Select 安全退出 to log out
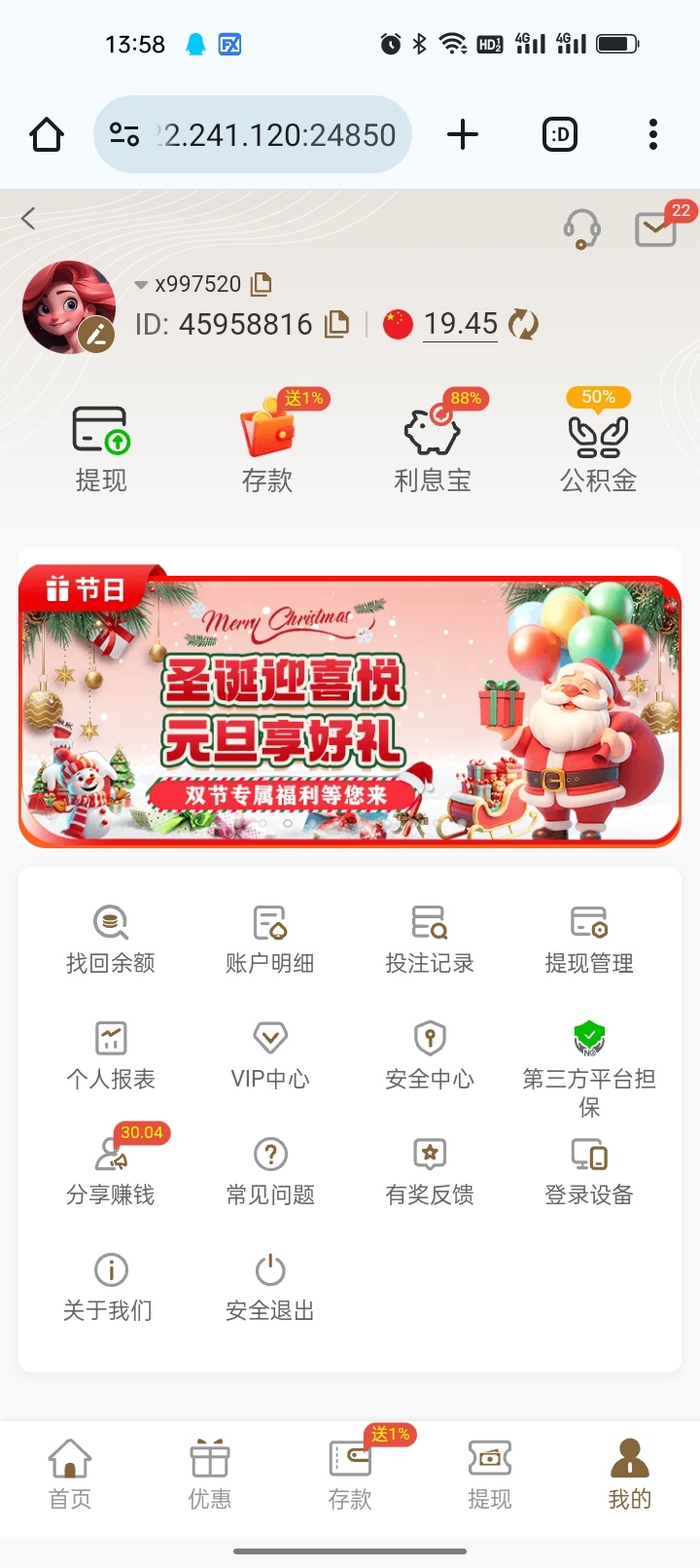This screenshot has height=1568, width=700. point(270,1286)
